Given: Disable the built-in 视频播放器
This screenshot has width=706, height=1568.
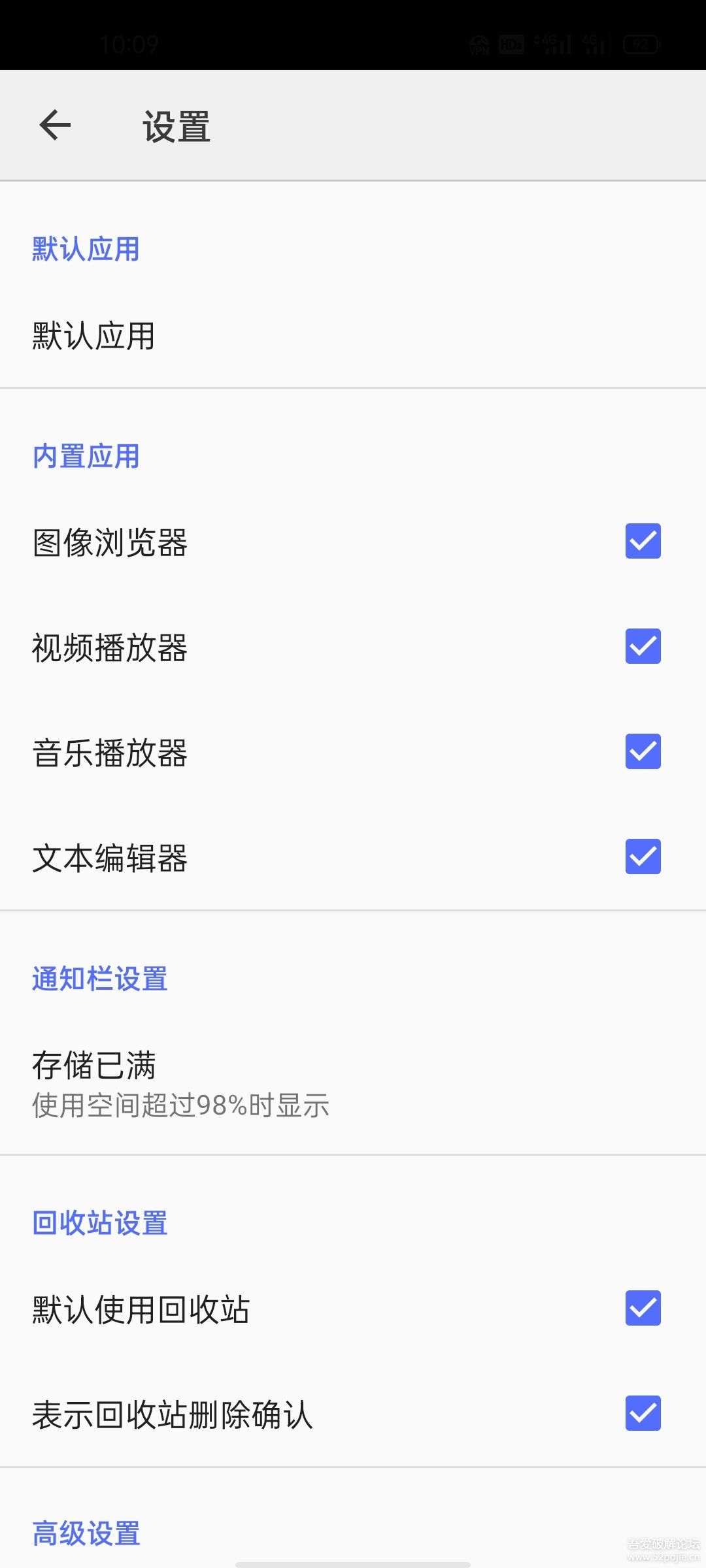Looking at the screenshot, I should [x=643, y=646].
